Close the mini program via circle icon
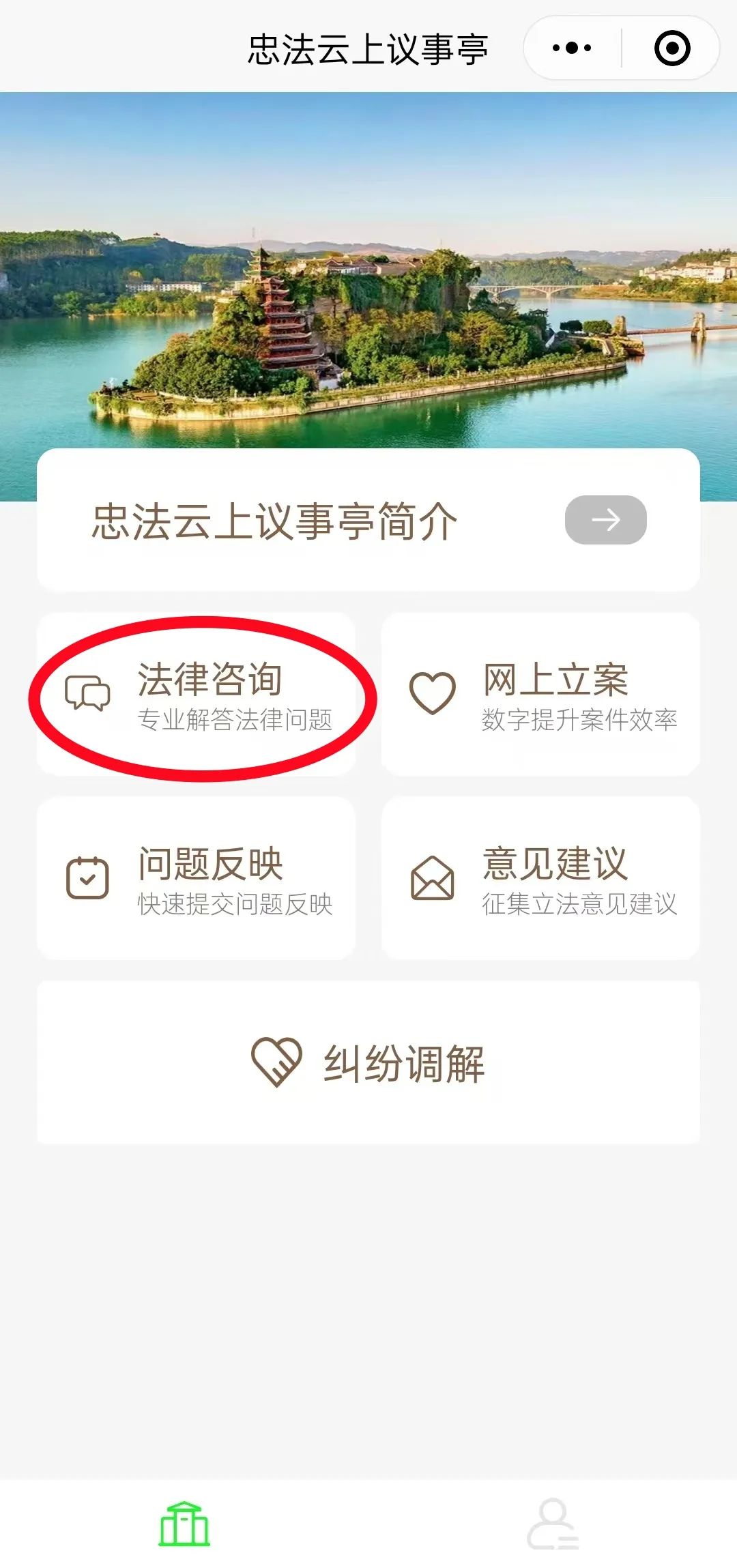737x1568 pixels. [x=671, y=48]
